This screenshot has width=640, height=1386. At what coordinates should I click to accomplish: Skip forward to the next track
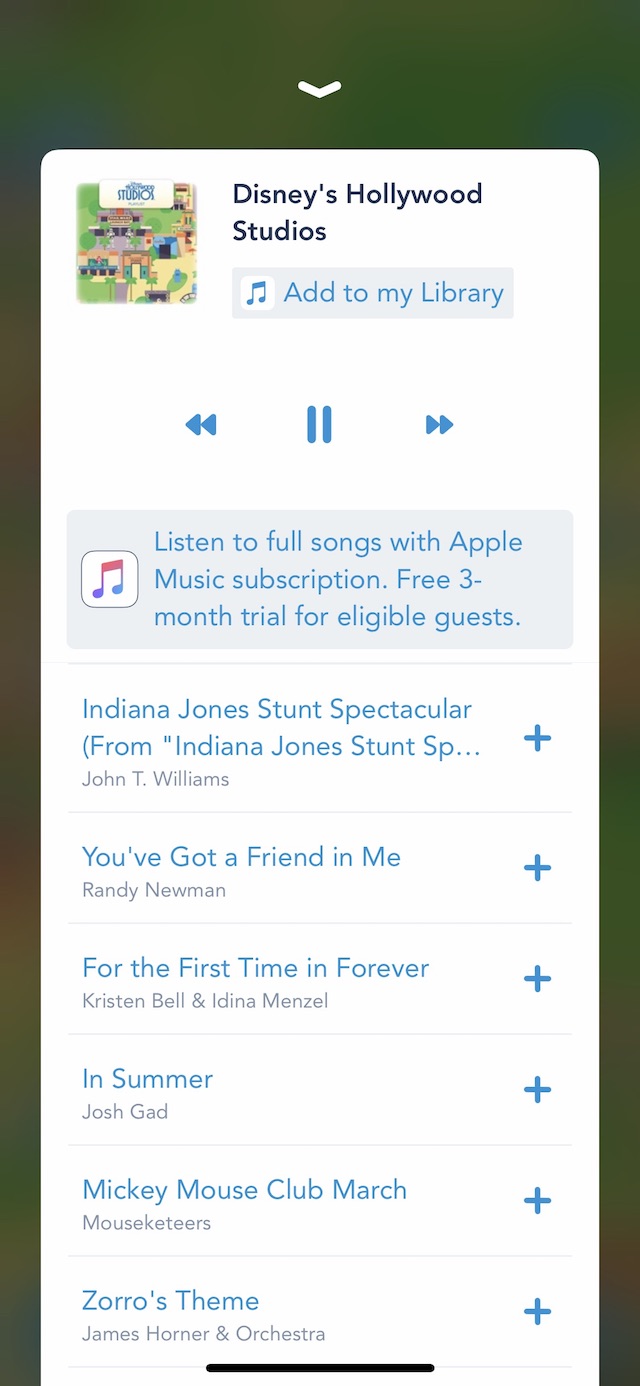[439, 425]
